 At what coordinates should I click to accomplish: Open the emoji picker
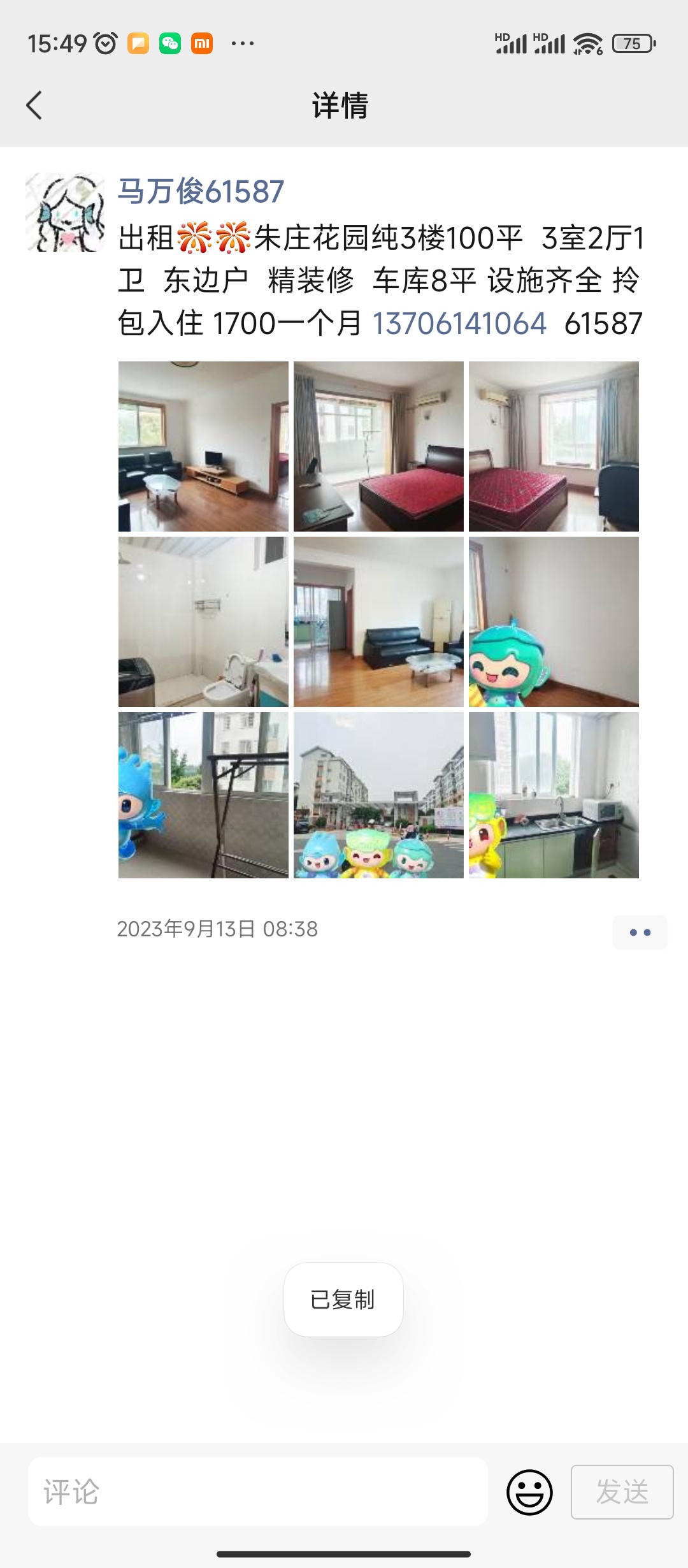click(529, 1492)
